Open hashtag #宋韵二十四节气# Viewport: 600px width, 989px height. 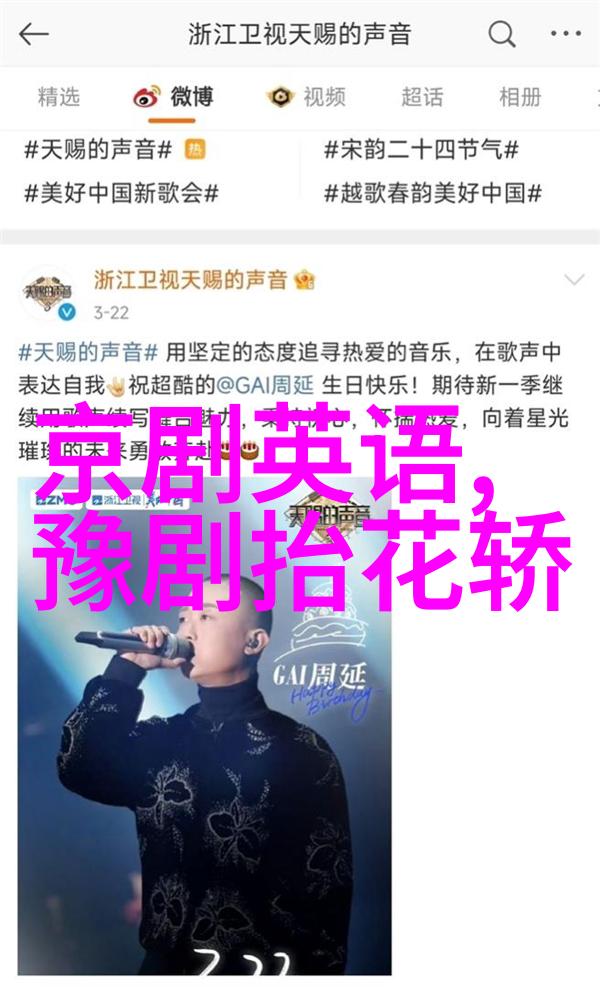point(421,151)
